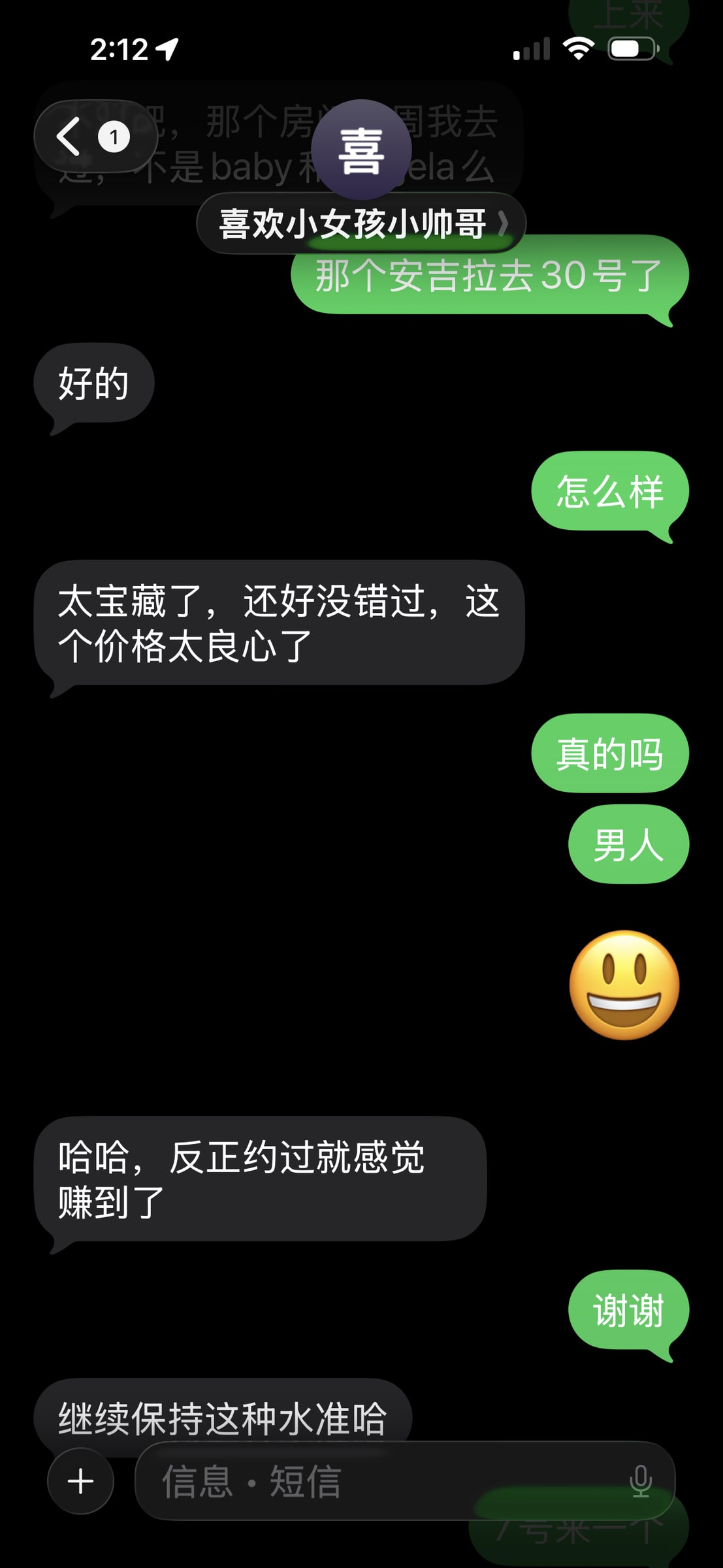Open the plus attachments menu
The width and height of the screenshot is (723, 1568).
tap(81, 1481)
